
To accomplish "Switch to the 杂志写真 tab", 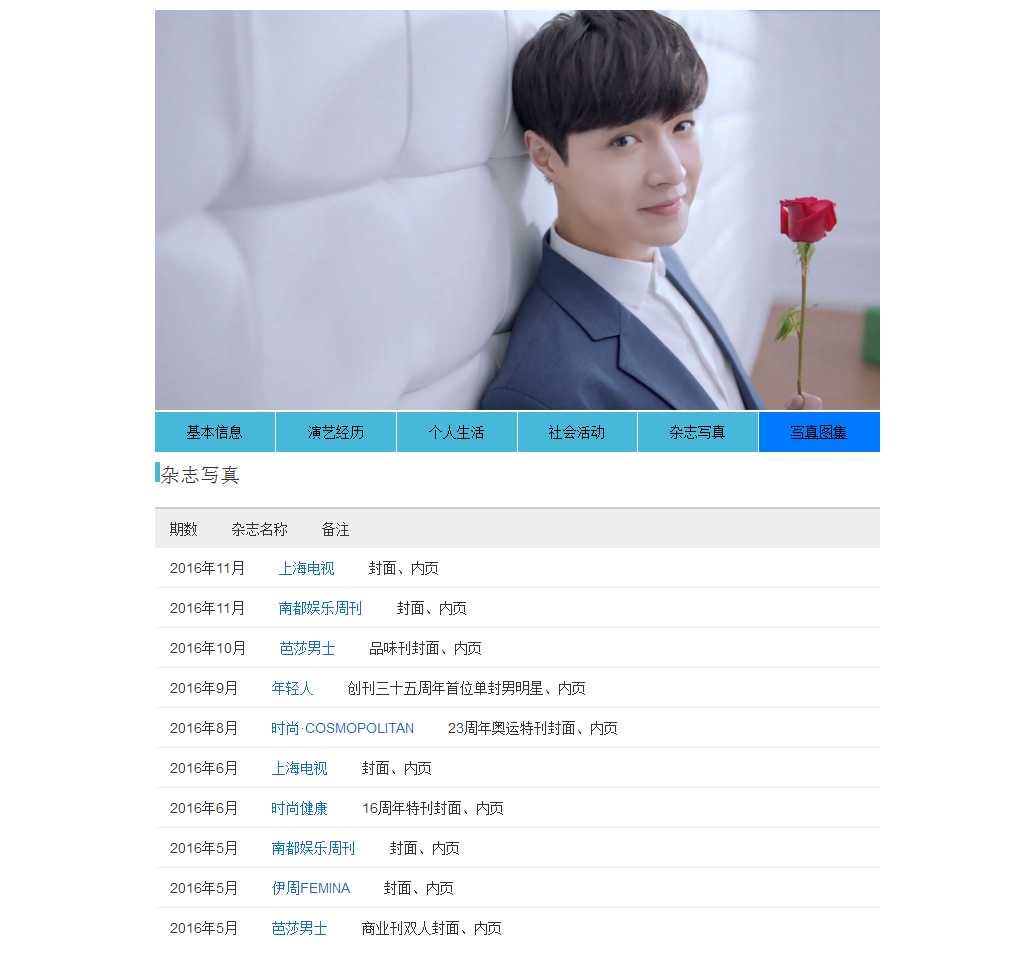I will [x=697, y=432].
